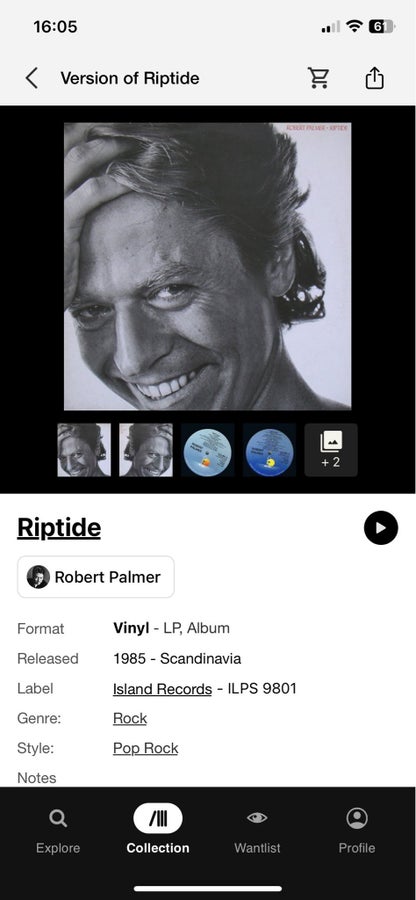Switch to the Explore tab
Viewport: 416px width, 900px height.
58,829
